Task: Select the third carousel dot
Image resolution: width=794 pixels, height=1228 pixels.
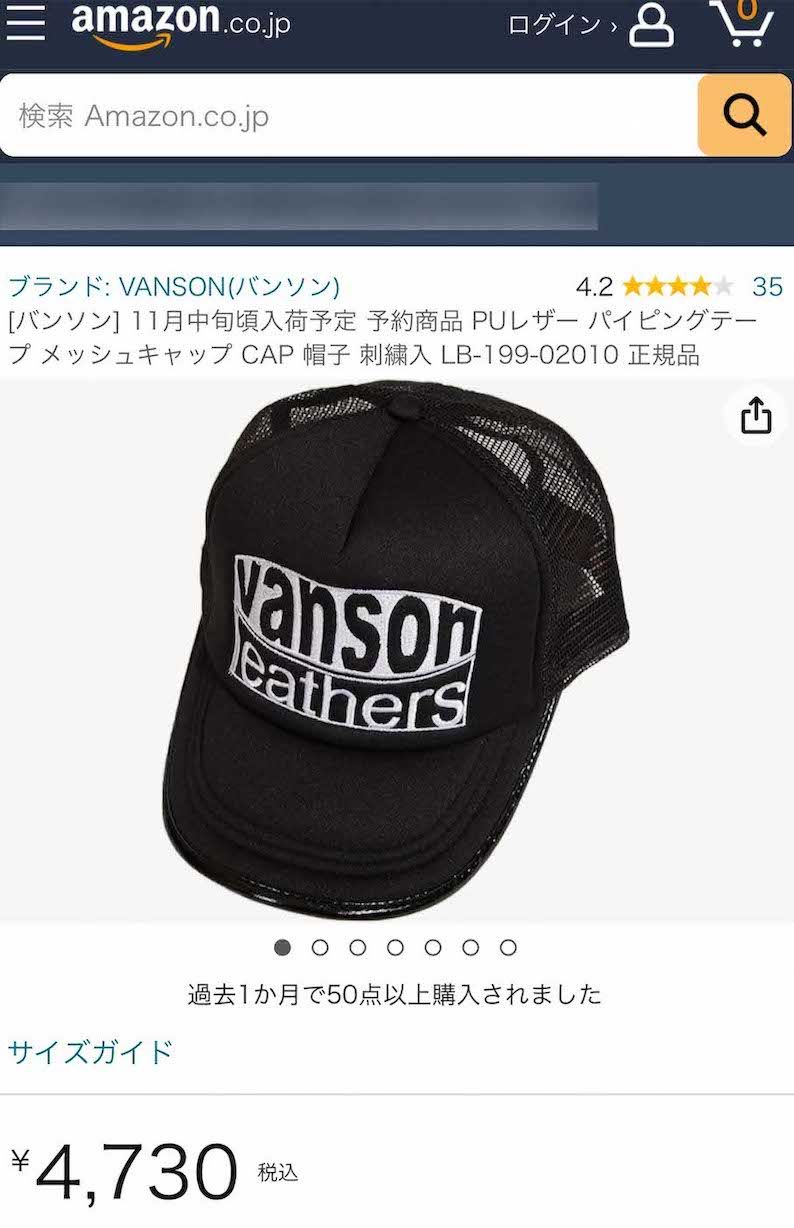Action: tap(358, 943)
